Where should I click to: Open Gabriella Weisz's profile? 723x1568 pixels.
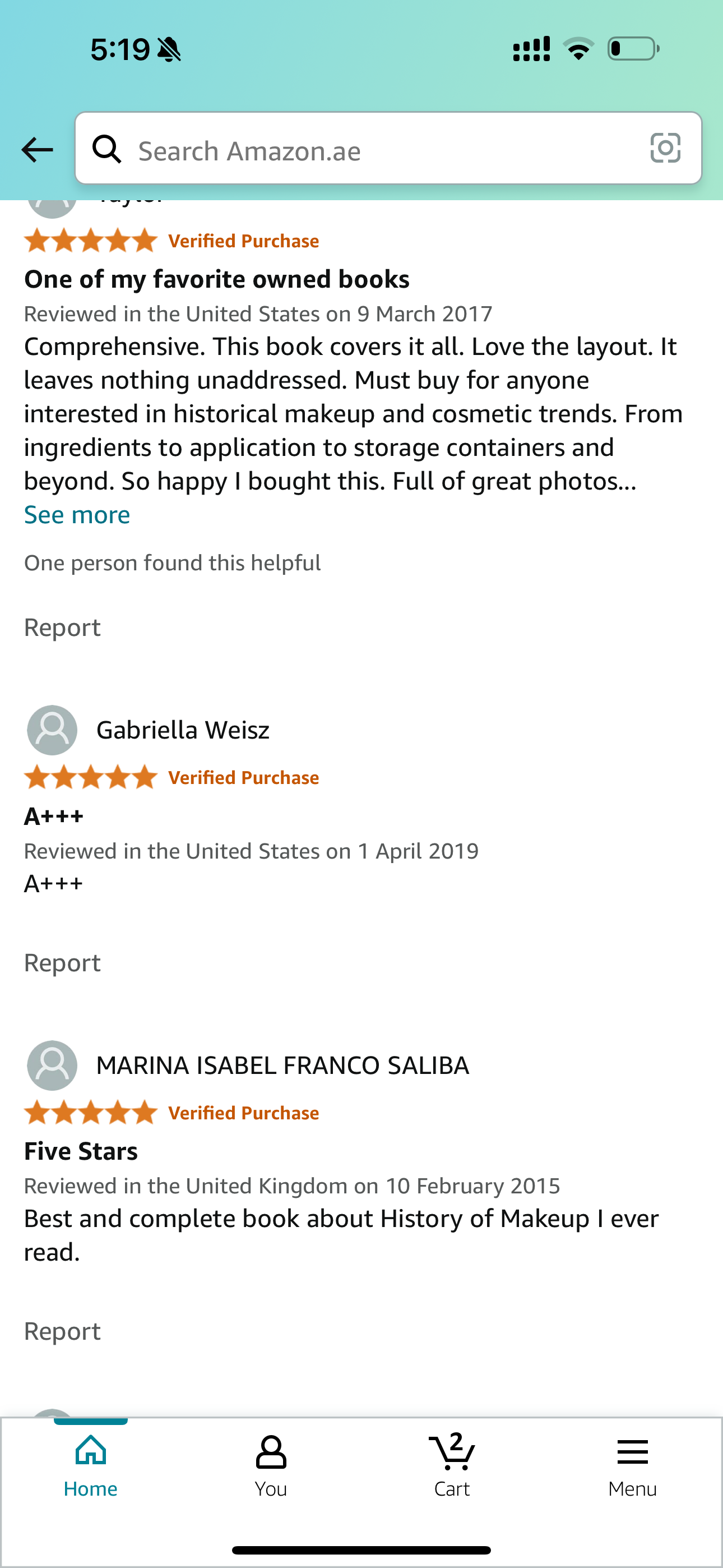[182, 730]
